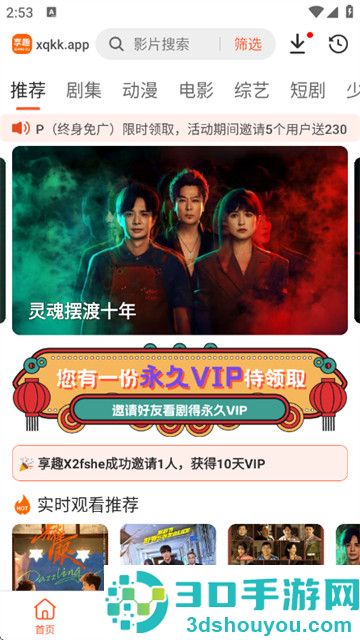Tap 邀请好友看剧得永久VIP button
Screen dimensions: 360x640
[180, 410]
